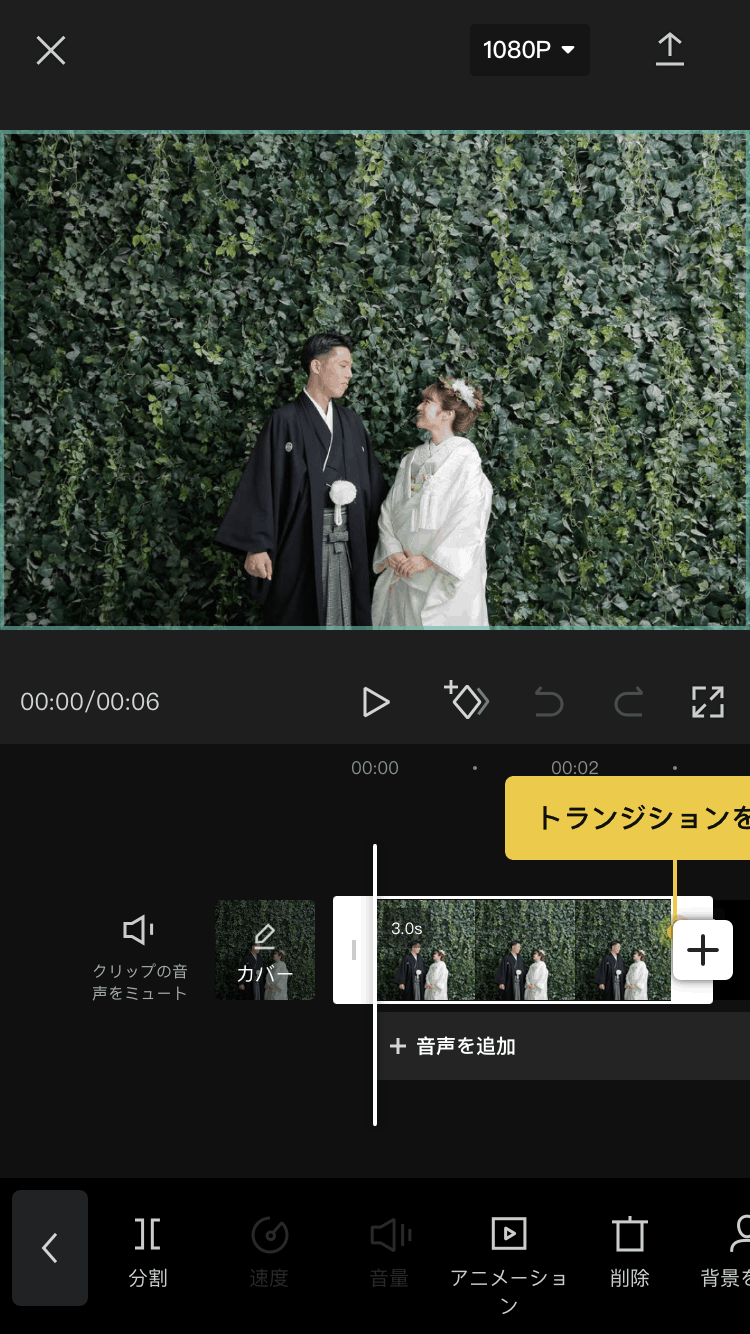This screenshot has width=750, height=1334.
Task: Export the video with the upload icon
Action: pos(669,50)
